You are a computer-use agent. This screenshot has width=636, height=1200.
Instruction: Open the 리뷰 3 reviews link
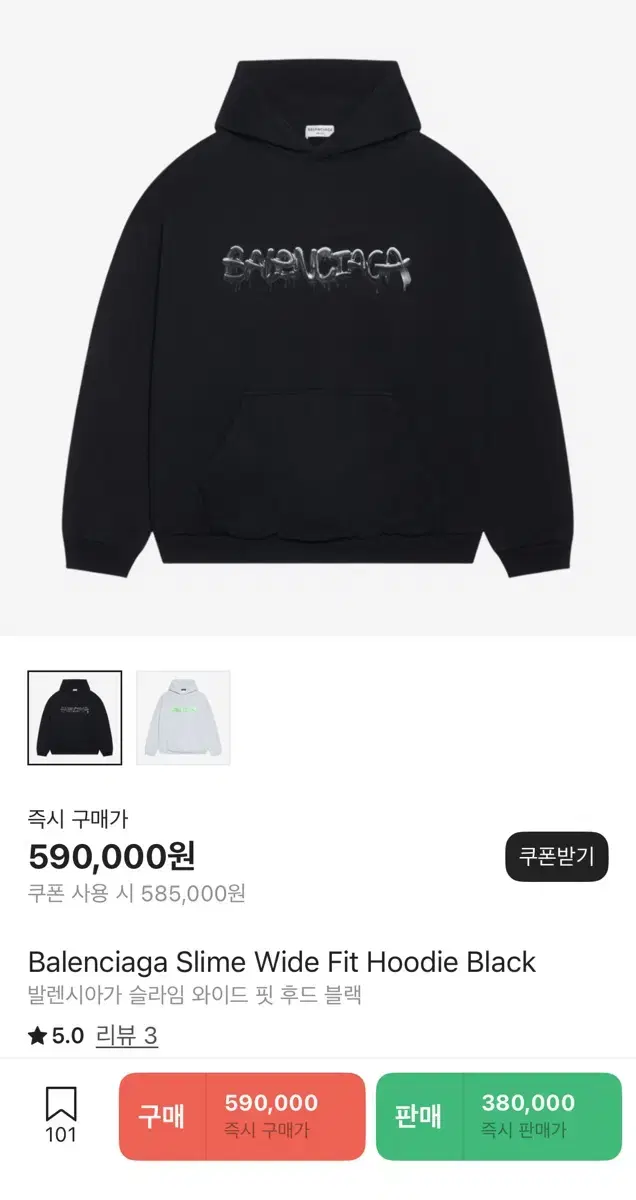pyautogui.click(x=127, y=1036)
